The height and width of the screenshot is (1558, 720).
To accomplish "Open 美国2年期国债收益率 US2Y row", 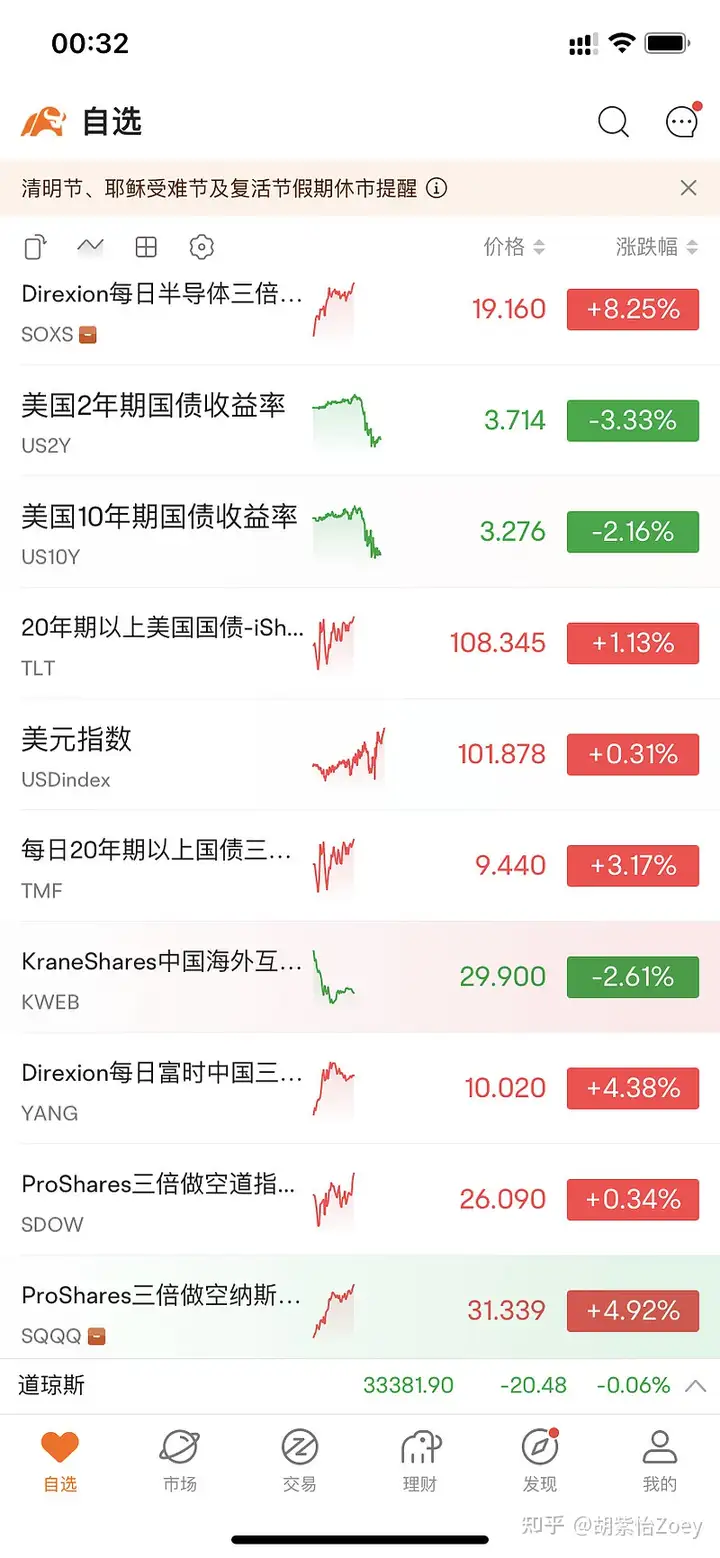I will 360,420.
